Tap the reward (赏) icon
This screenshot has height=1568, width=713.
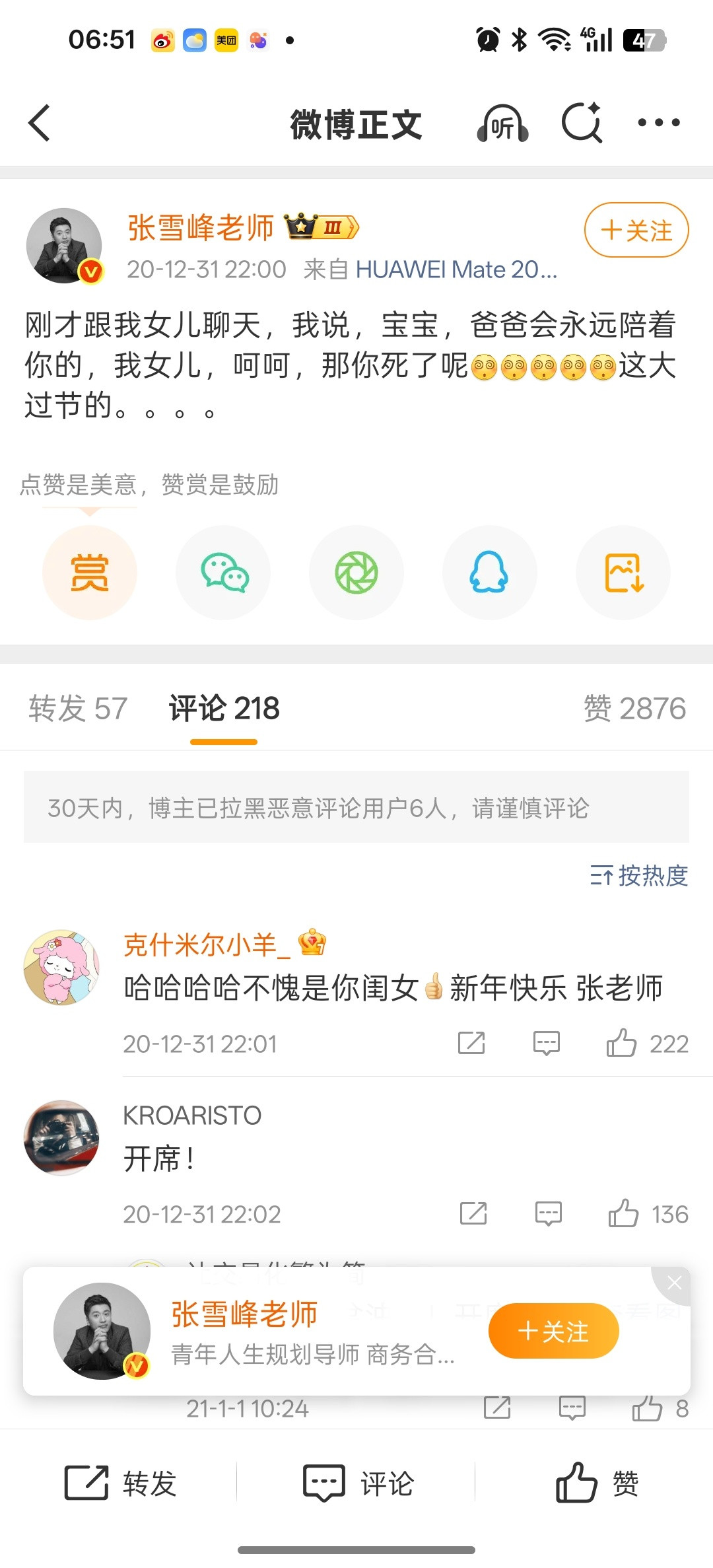90,572
